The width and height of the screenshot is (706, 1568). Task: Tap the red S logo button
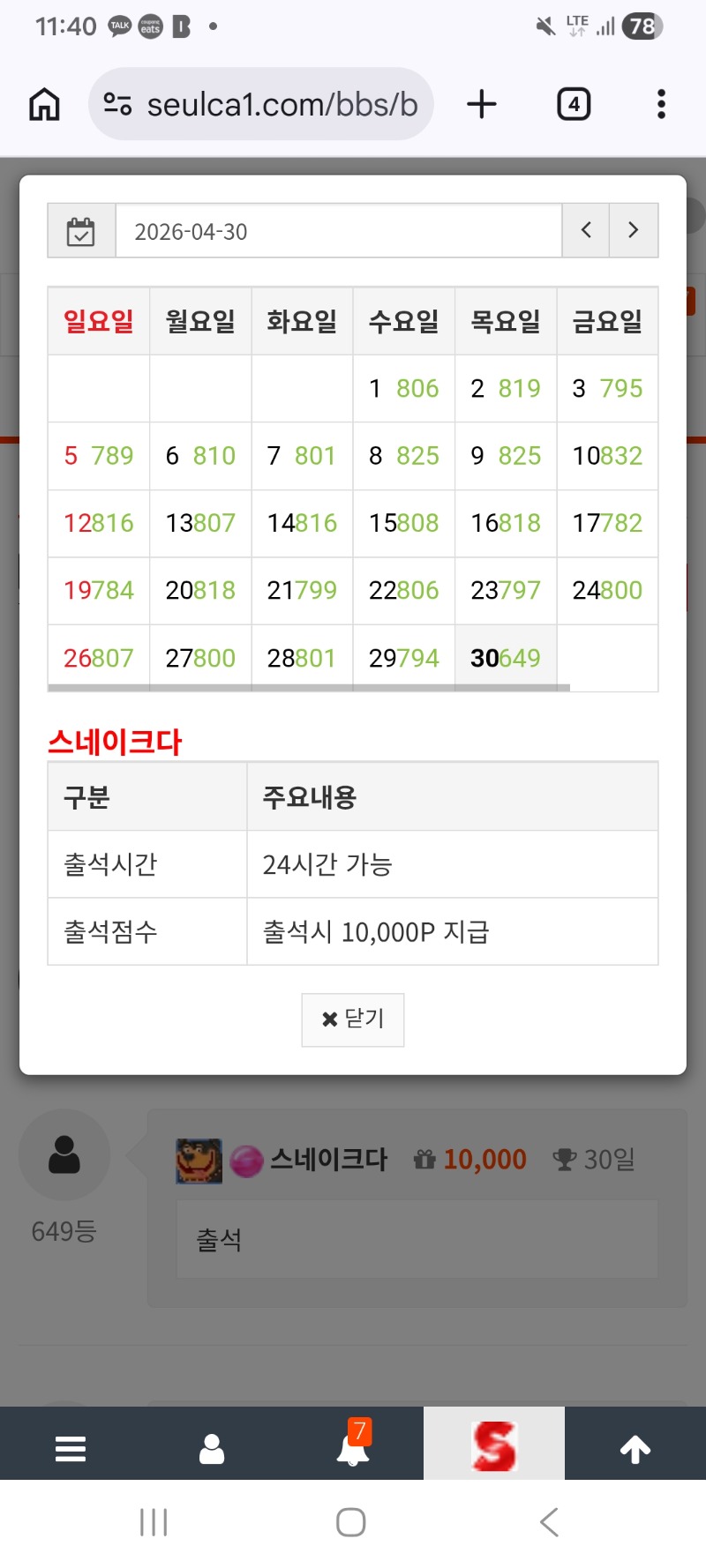pos(494,1446)
